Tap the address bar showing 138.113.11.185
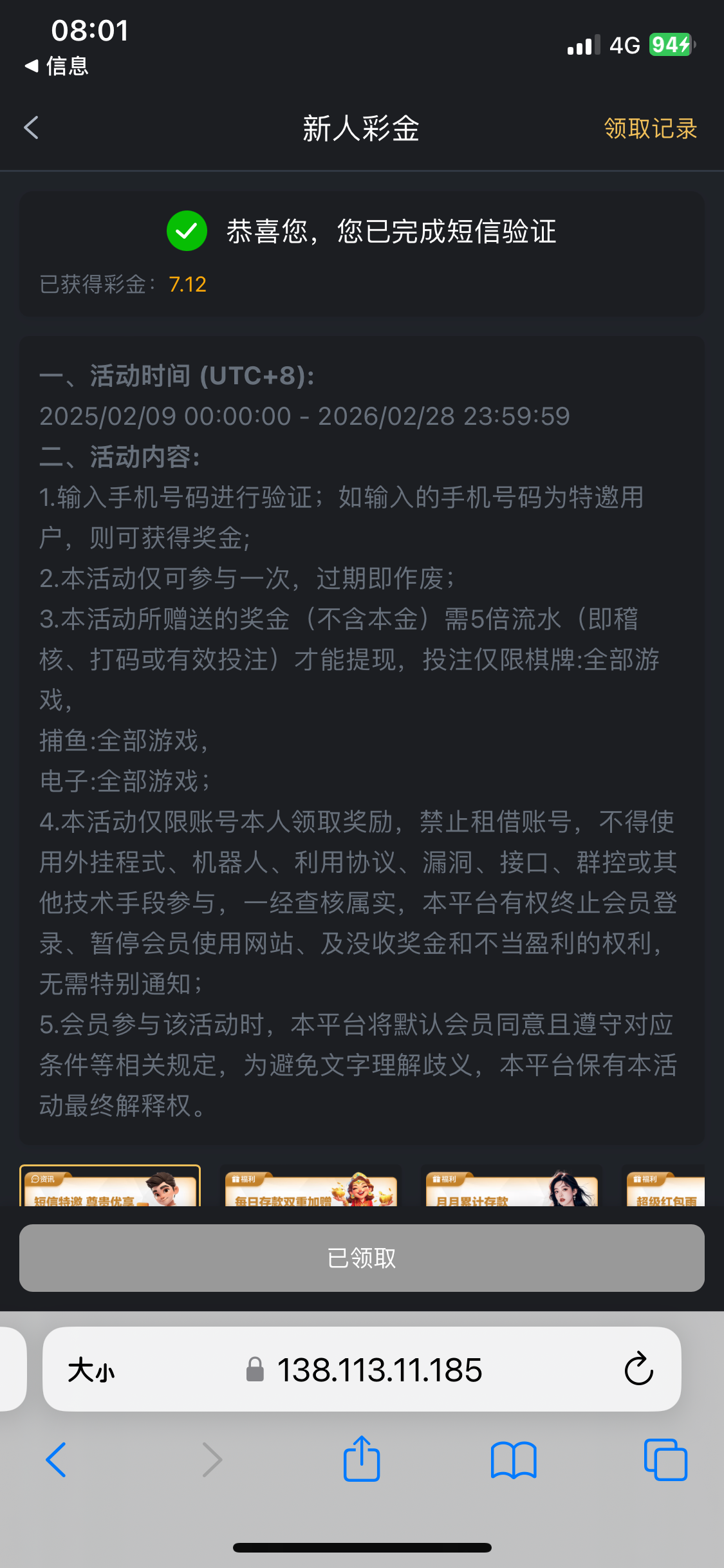 click(378, 1370)
